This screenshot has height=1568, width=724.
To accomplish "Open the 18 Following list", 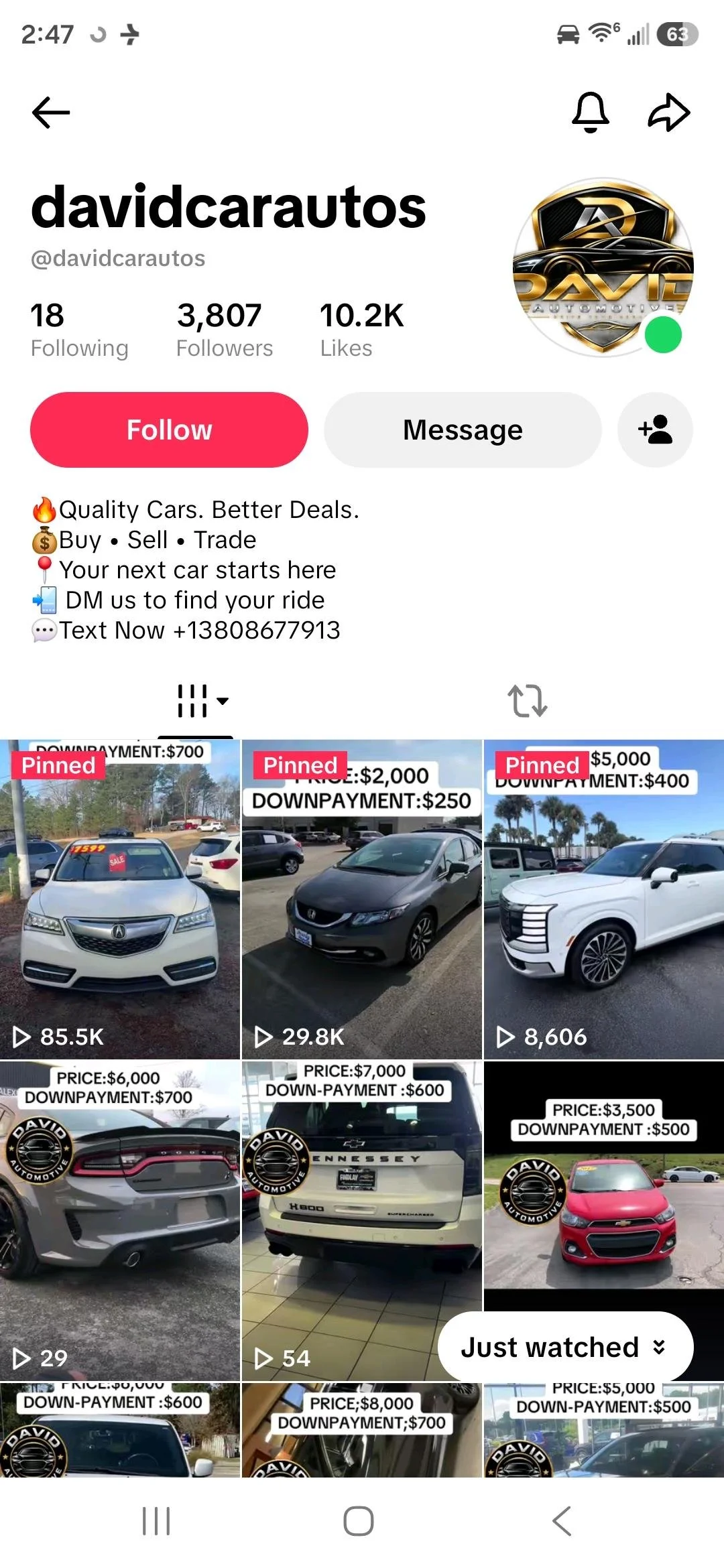I will [x=79, y=330].
